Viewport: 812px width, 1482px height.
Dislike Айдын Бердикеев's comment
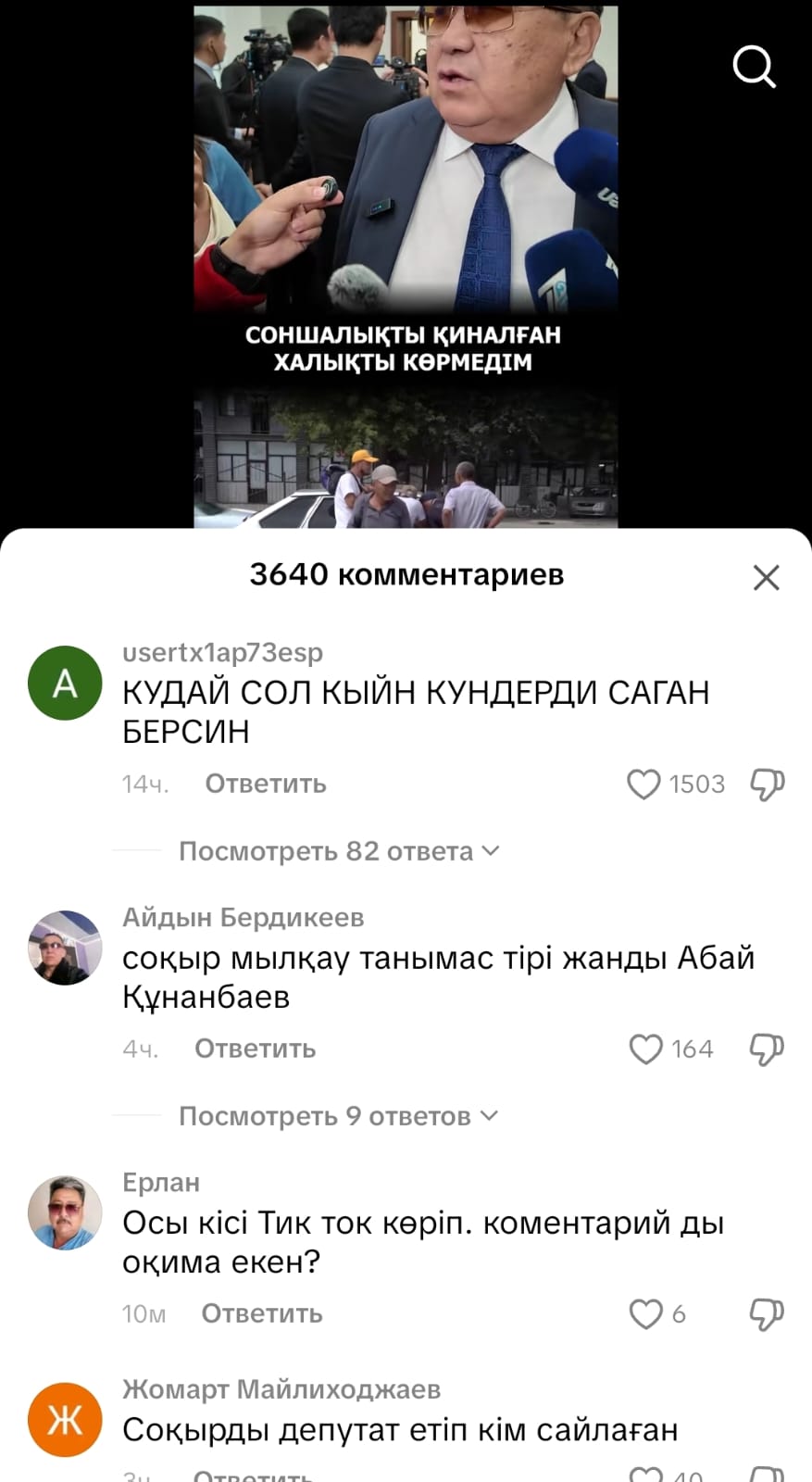[766, 1049]
